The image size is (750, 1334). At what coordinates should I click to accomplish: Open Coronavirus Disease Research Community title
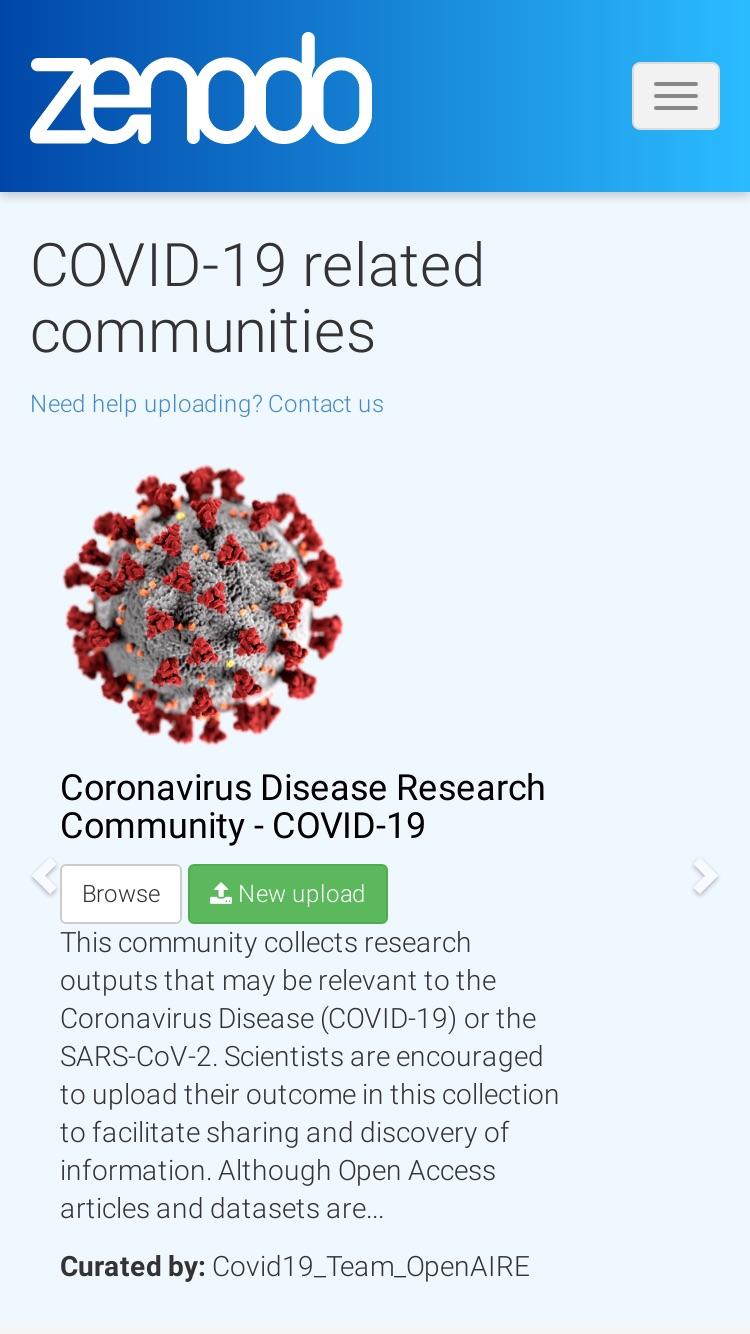click(x=303, y=807)
